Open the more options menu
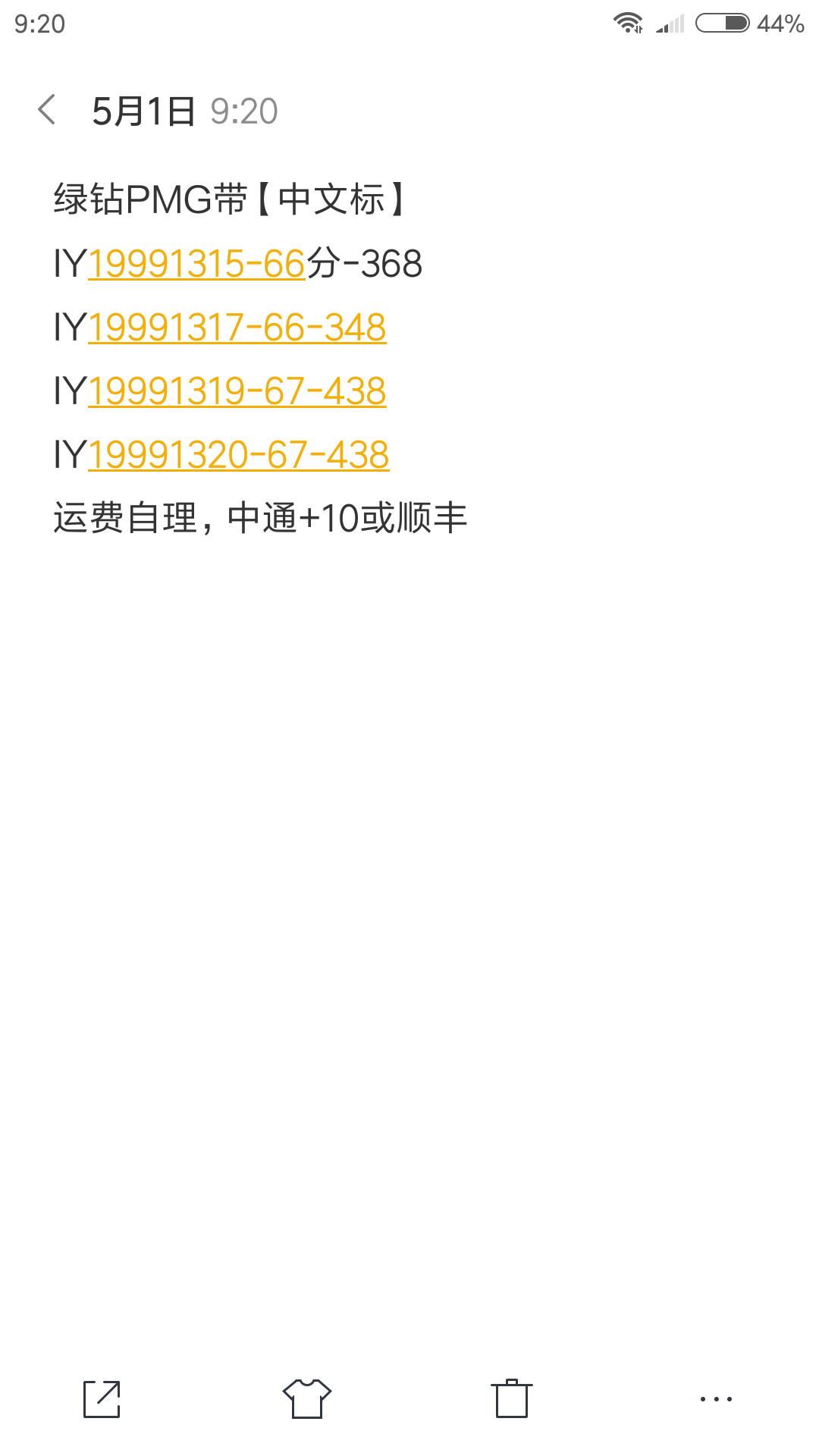 click(716, 1398)
